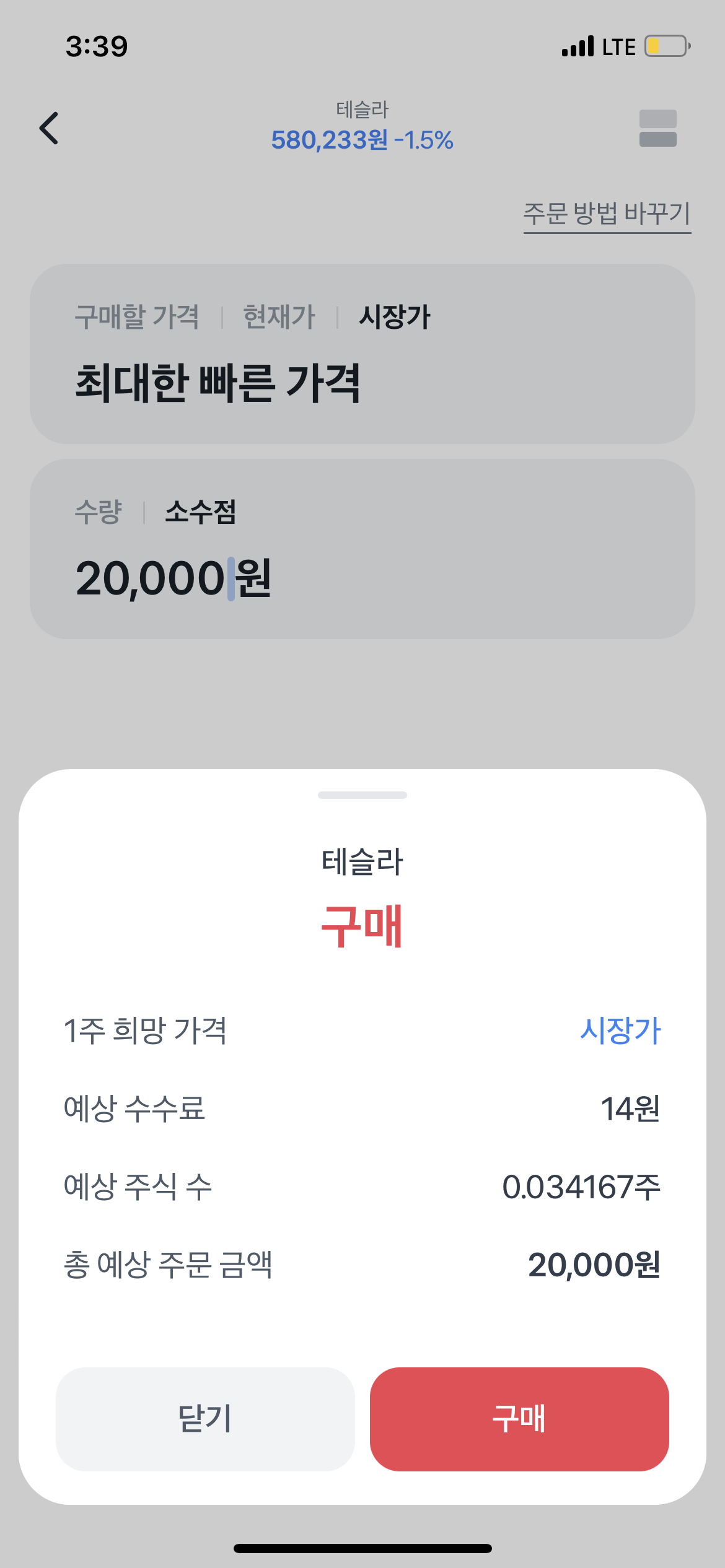Tap the clock showing 3:39
The height and width of the screenshot is (1568, 725).
coord(96,45)
